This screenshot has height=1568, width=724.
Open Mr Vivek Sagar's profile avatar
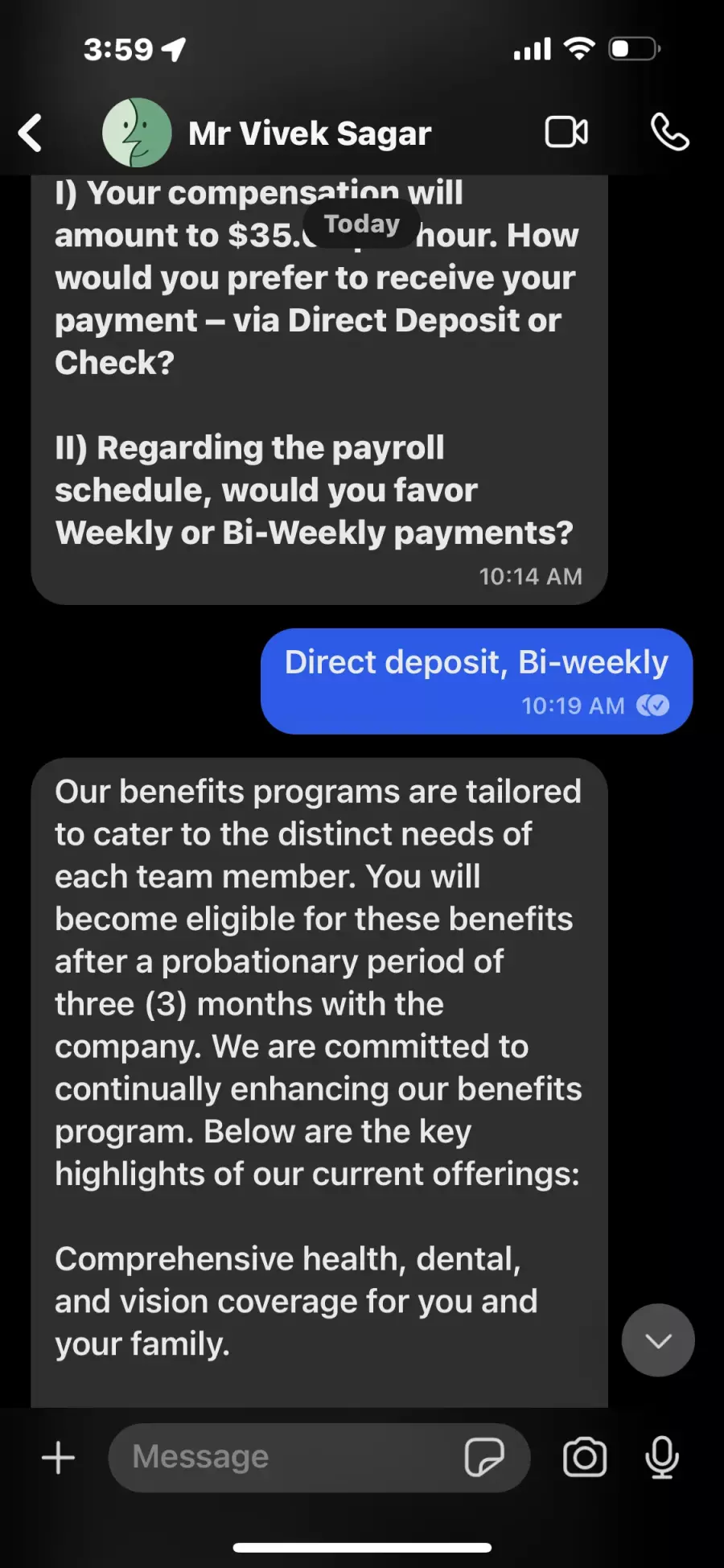(137, 133)
